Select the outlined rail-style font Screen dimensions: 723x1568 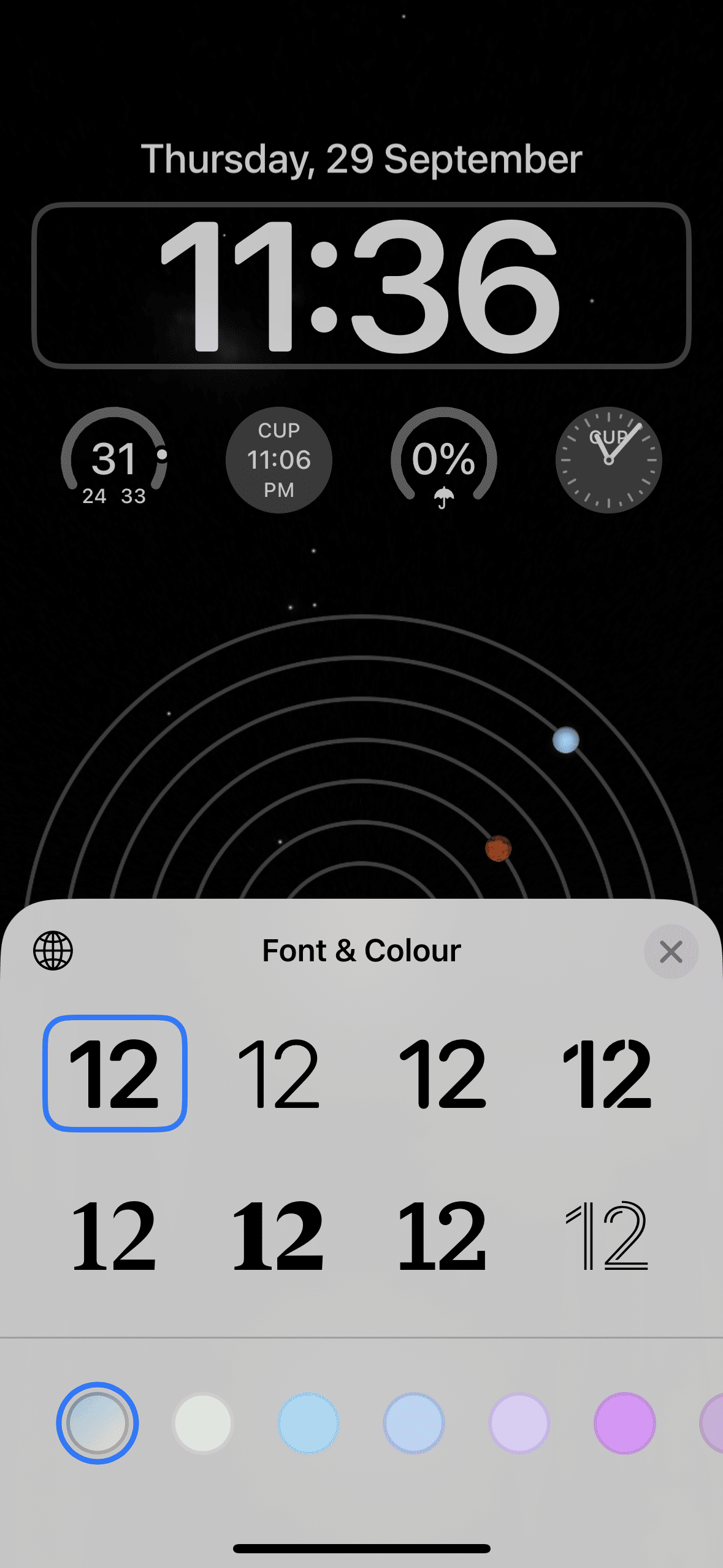point(607,1236)
